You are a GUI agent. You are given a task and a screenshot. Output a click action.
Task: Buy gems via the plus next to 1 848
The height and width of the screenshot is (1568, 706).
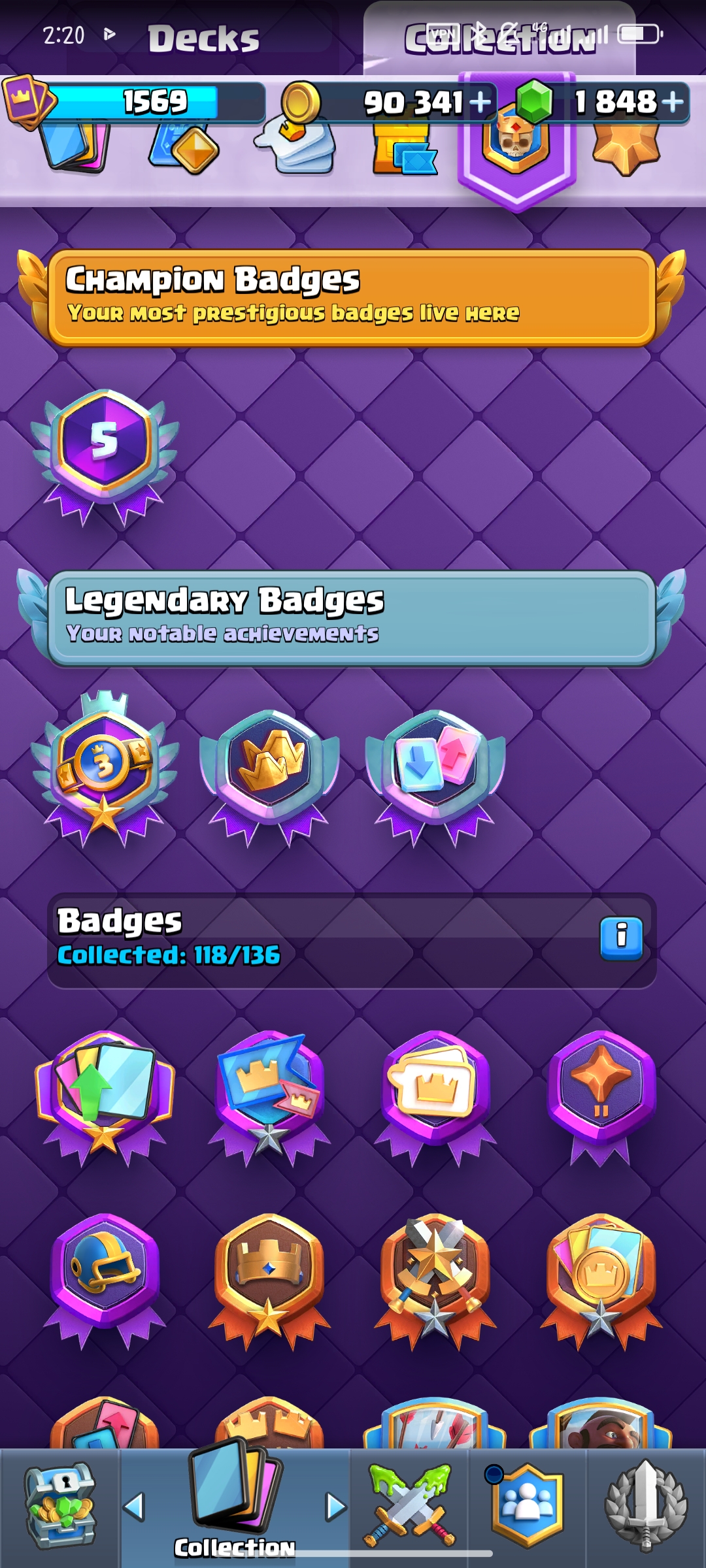click(x=673, y=102)
